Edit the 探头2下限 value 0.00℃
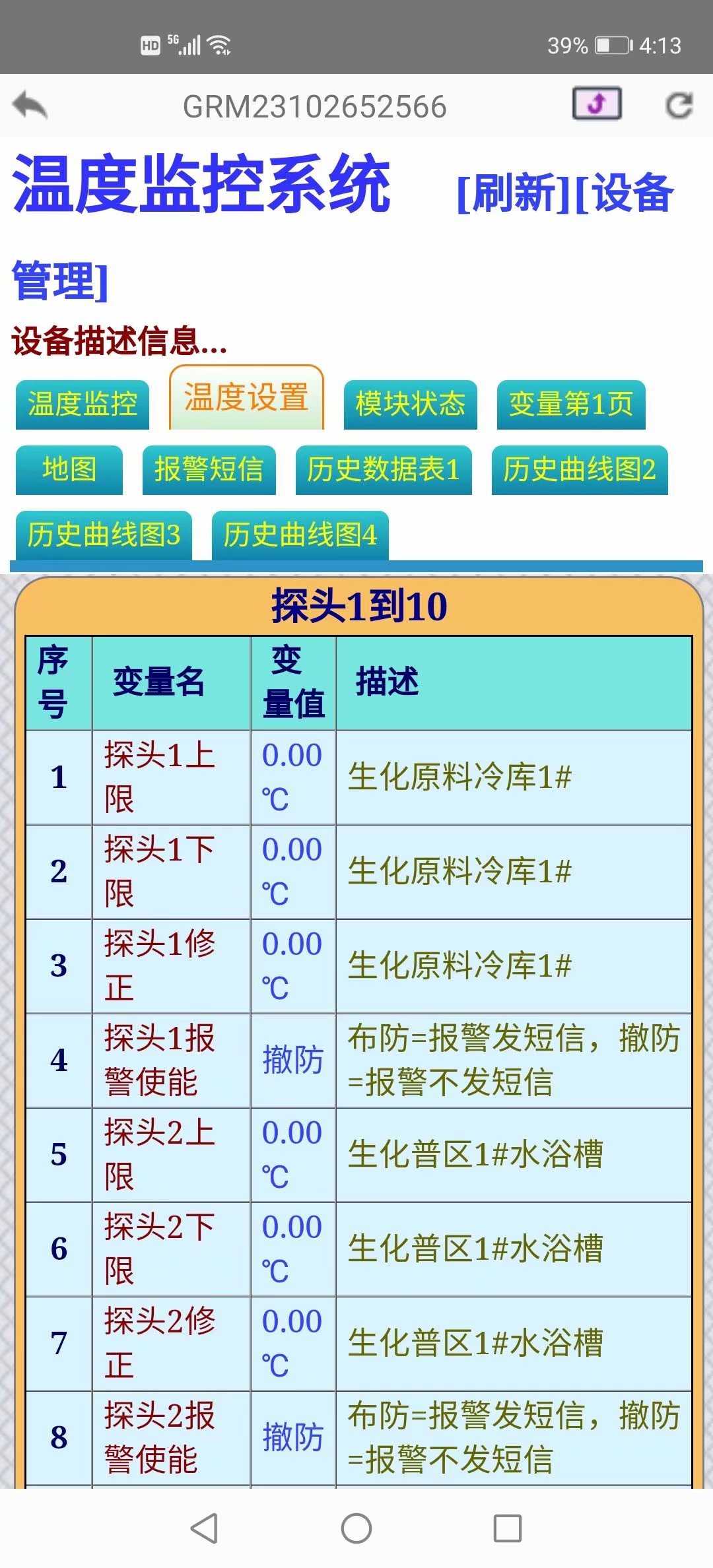The width and height of the screenshot is (713, 1568). 292,1249
